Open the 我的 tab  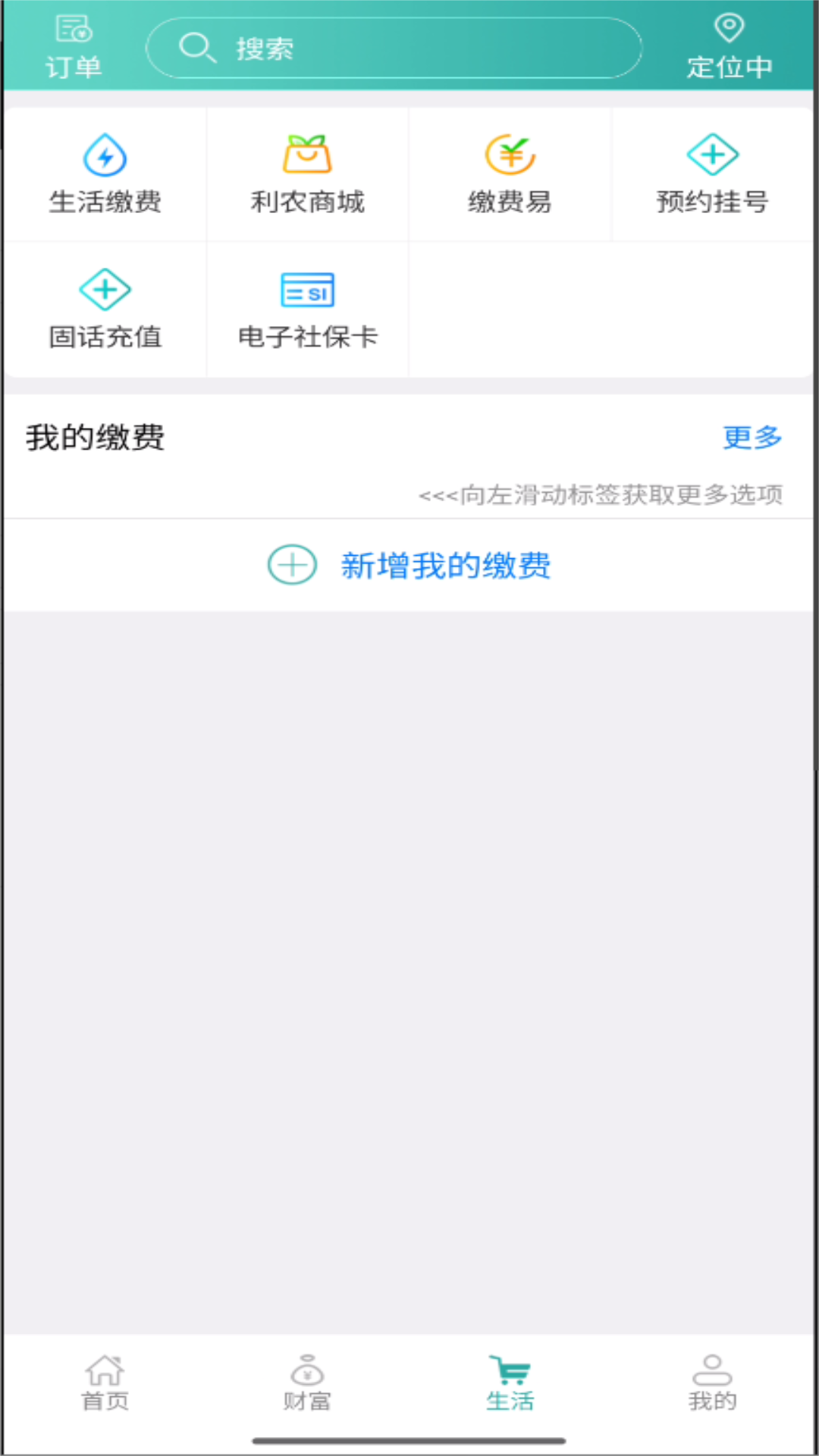tap(712, 1383)
